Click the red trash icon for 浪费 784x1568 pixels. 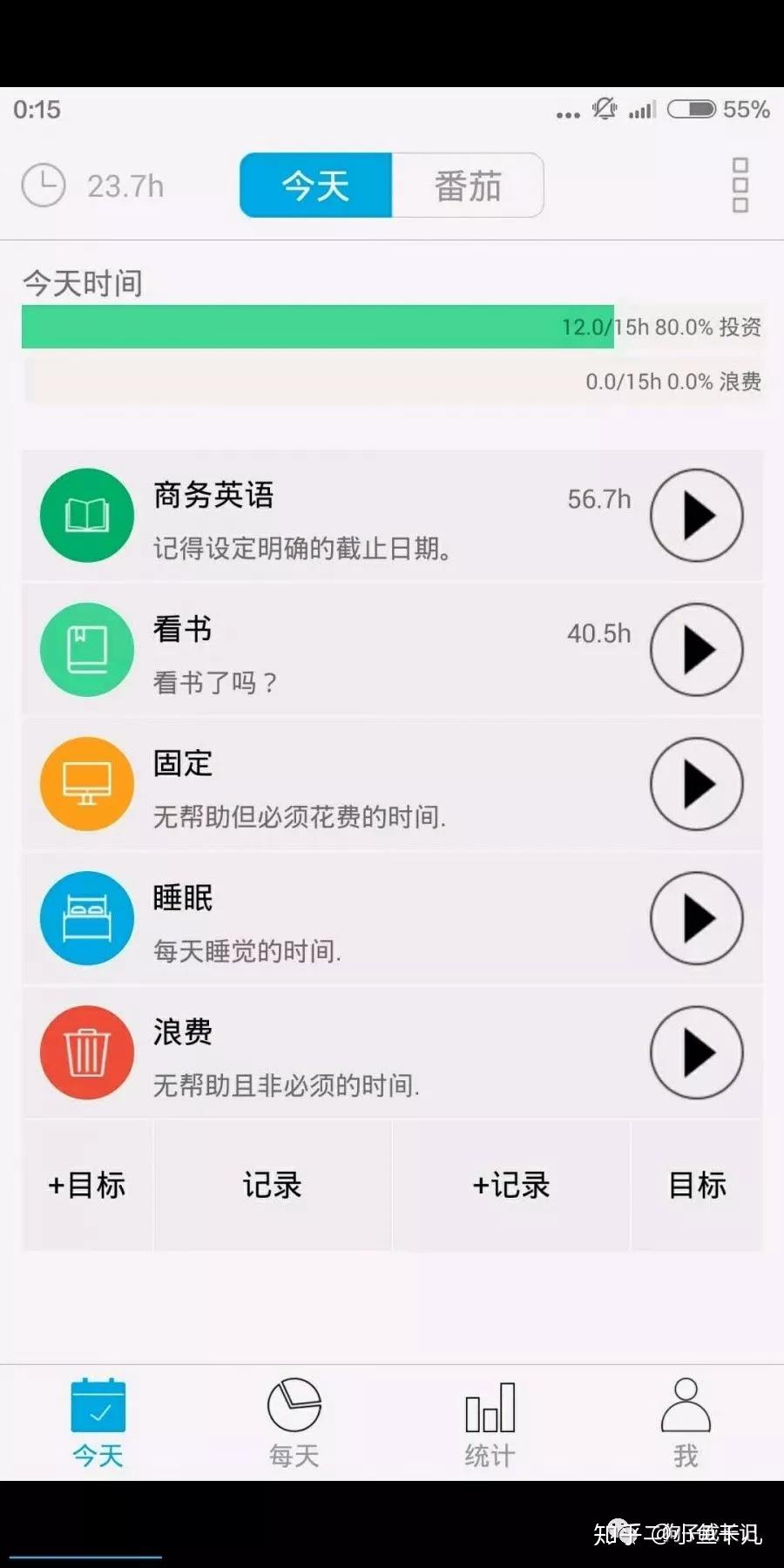tap(86, 1052)
